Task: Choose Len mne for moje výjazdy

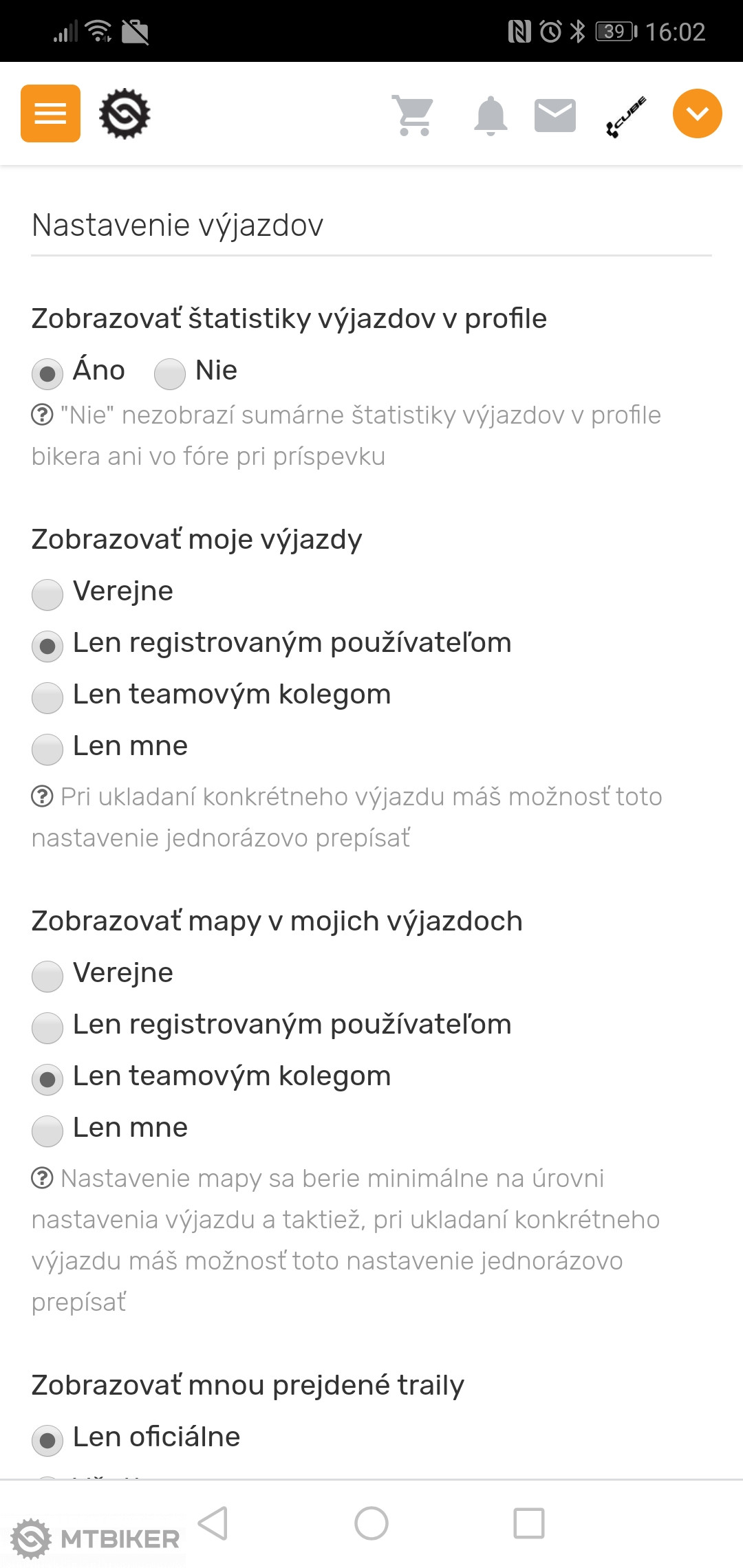Action: pyautogui.click(x=47, y=750)
